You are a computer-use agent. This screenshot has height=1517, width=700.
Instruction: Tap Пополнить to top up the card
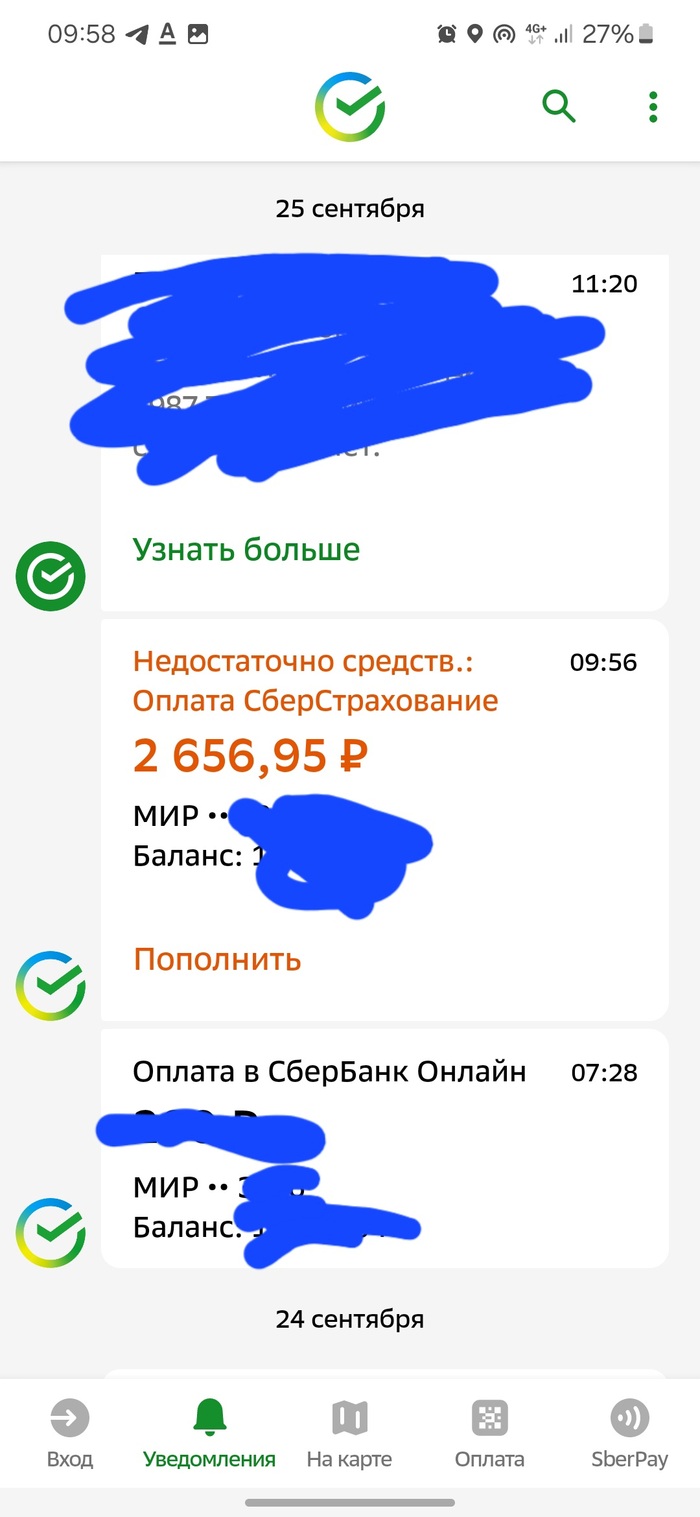pyautogui.click(x=217, y=959)
